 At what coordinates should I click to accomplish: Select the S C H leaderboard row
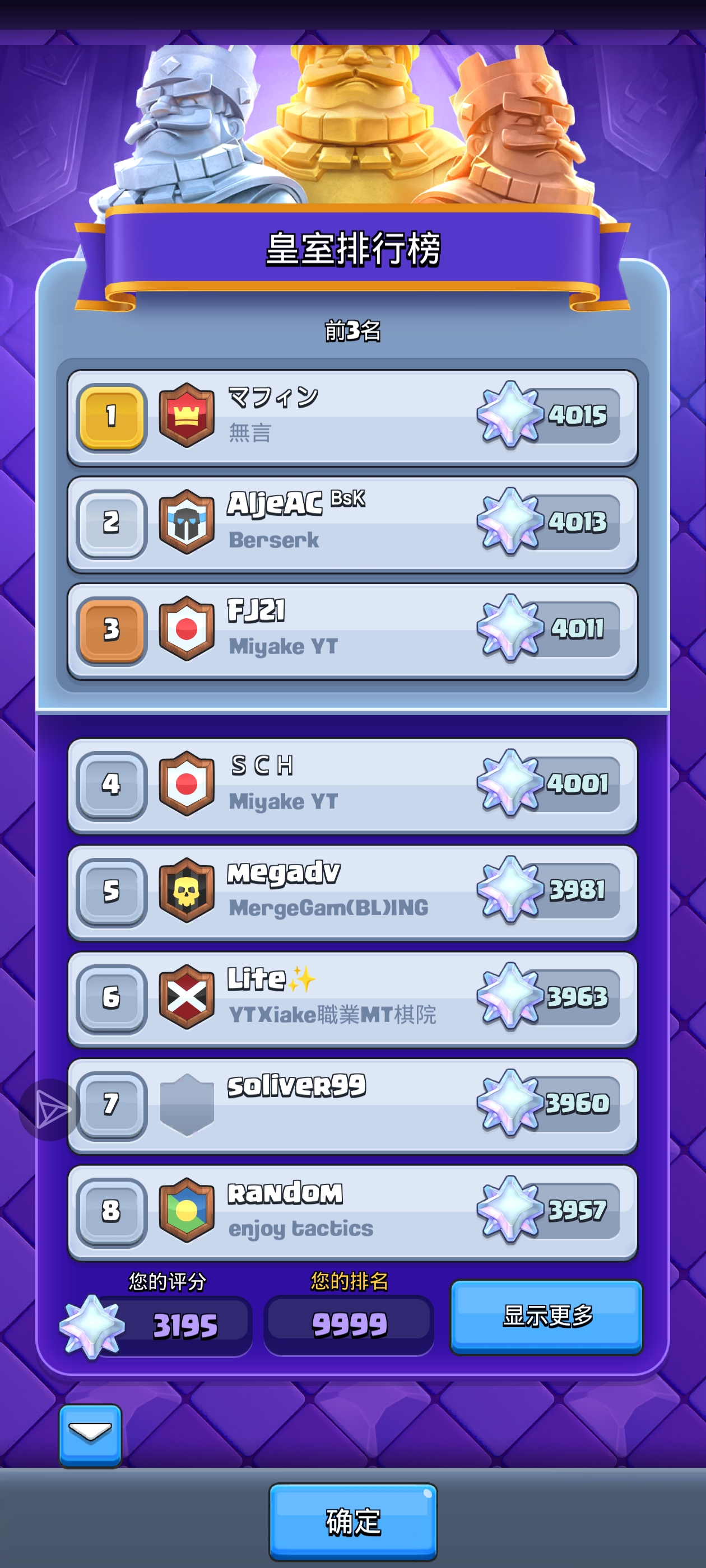click(x=352, y=785)
